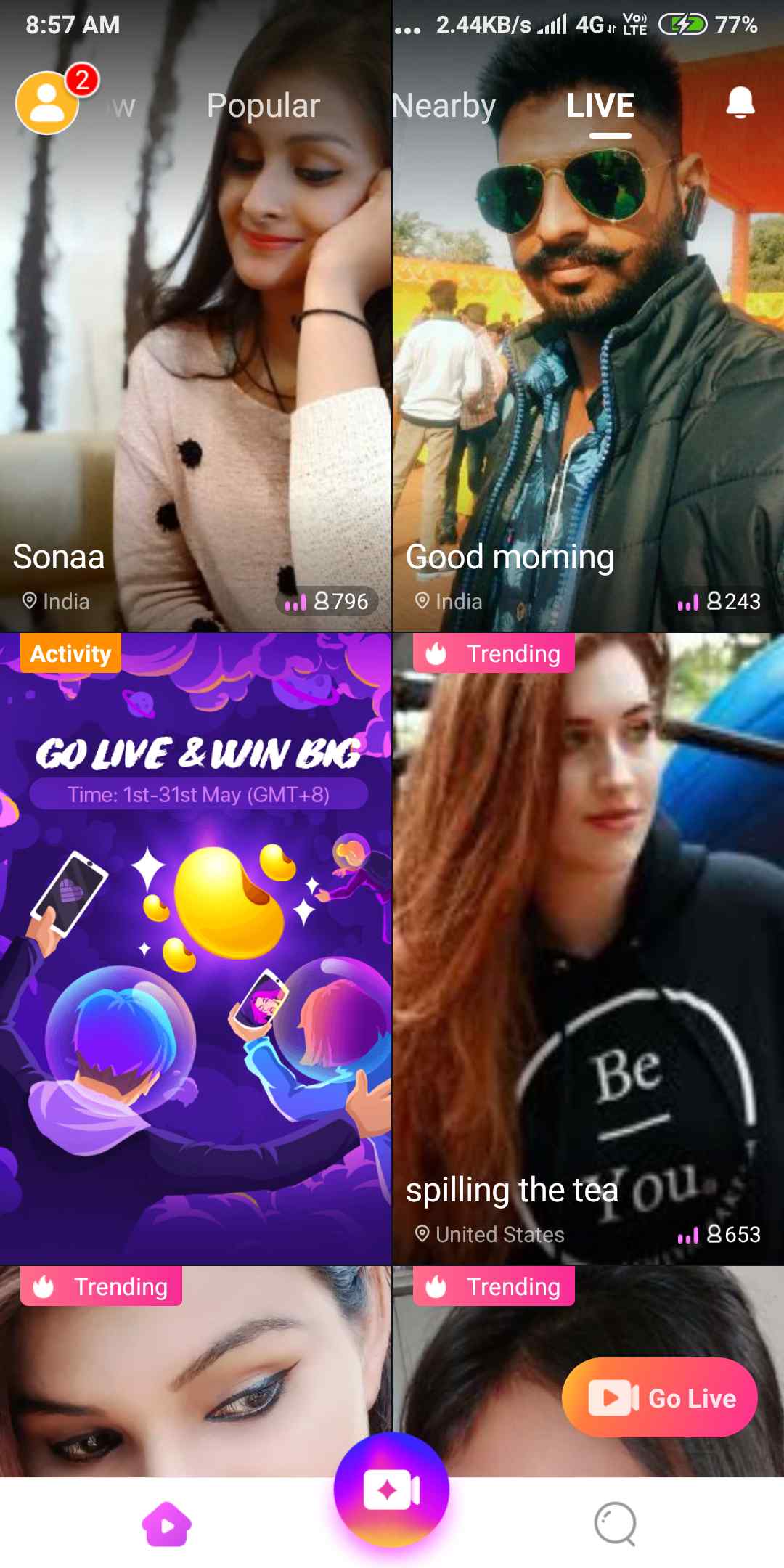
Task: Open the profile avatar with badge
Action: click(x=48, y=102)
